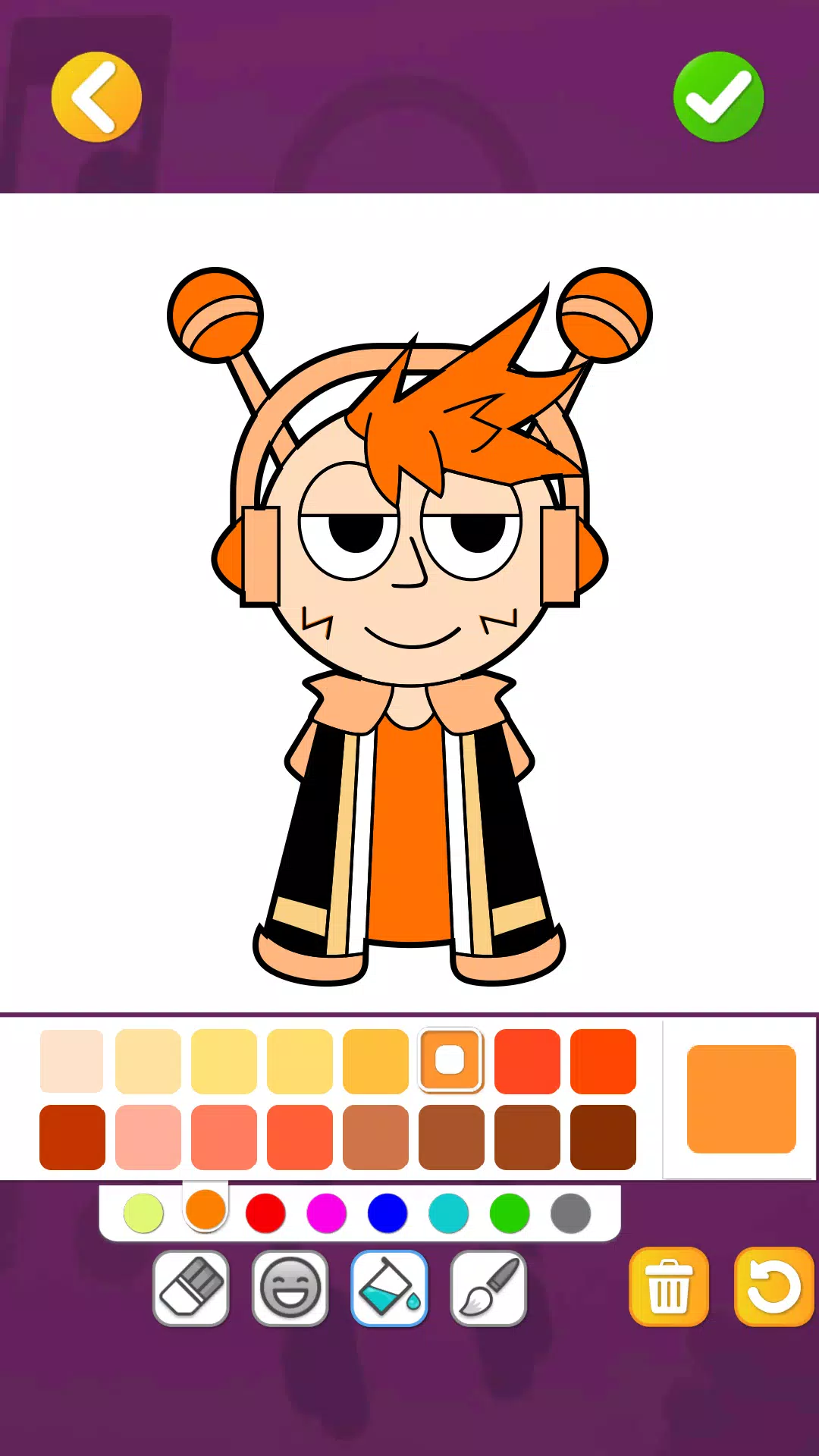Go back using the yellow arrow icon
This screenshot has height=1456, width=819.
tap(95, 97)
